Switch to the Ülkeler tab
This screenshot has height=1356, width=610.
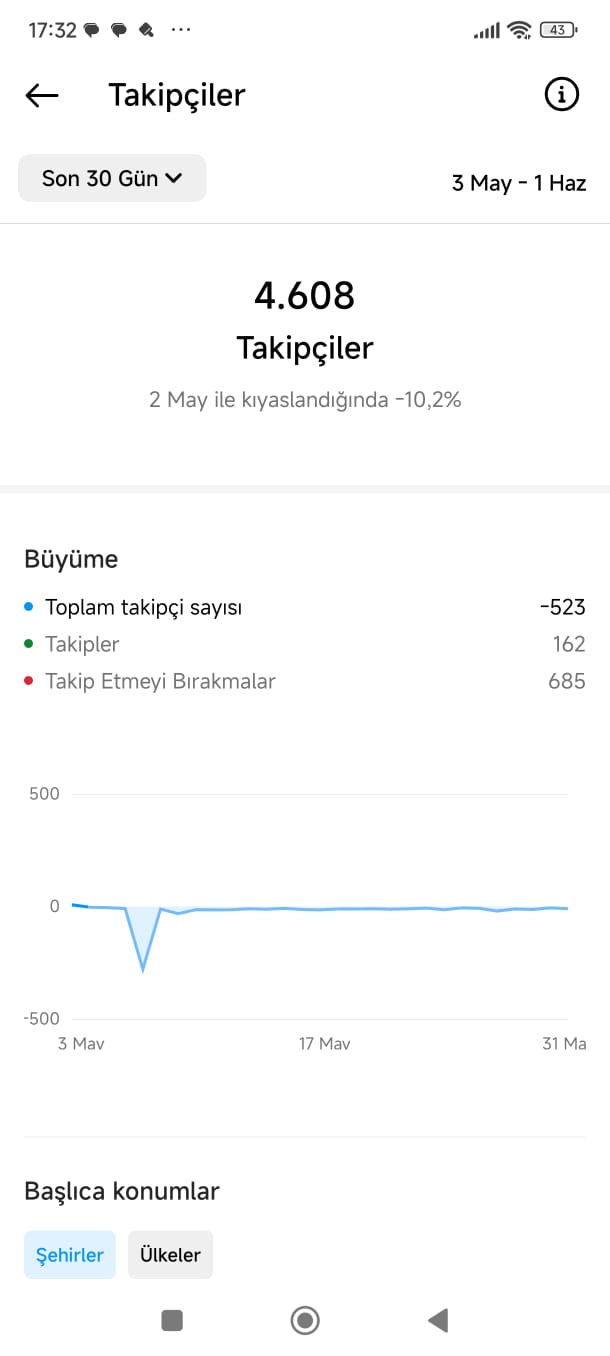point(170,1255)
